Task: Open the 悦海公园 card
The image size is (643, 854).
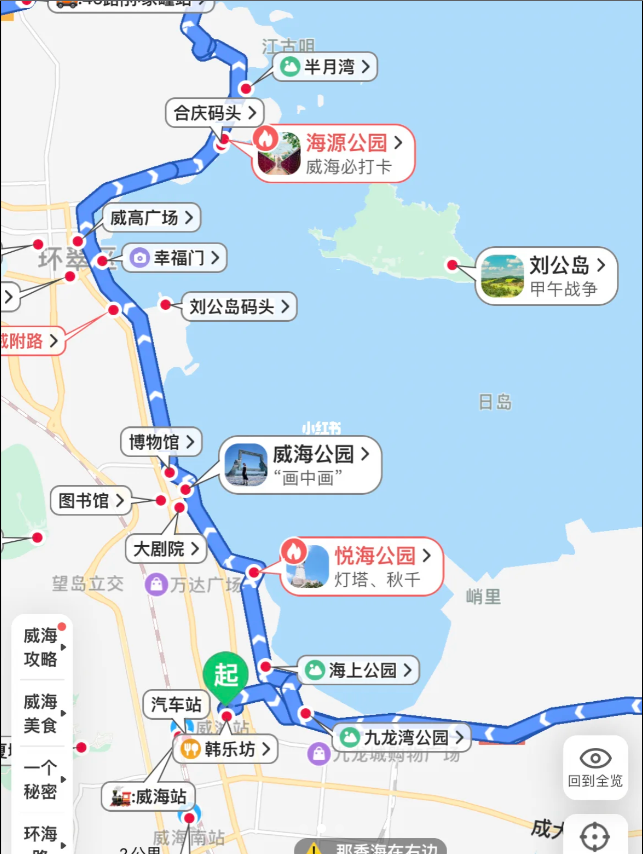Action: (x=361, y=566)
